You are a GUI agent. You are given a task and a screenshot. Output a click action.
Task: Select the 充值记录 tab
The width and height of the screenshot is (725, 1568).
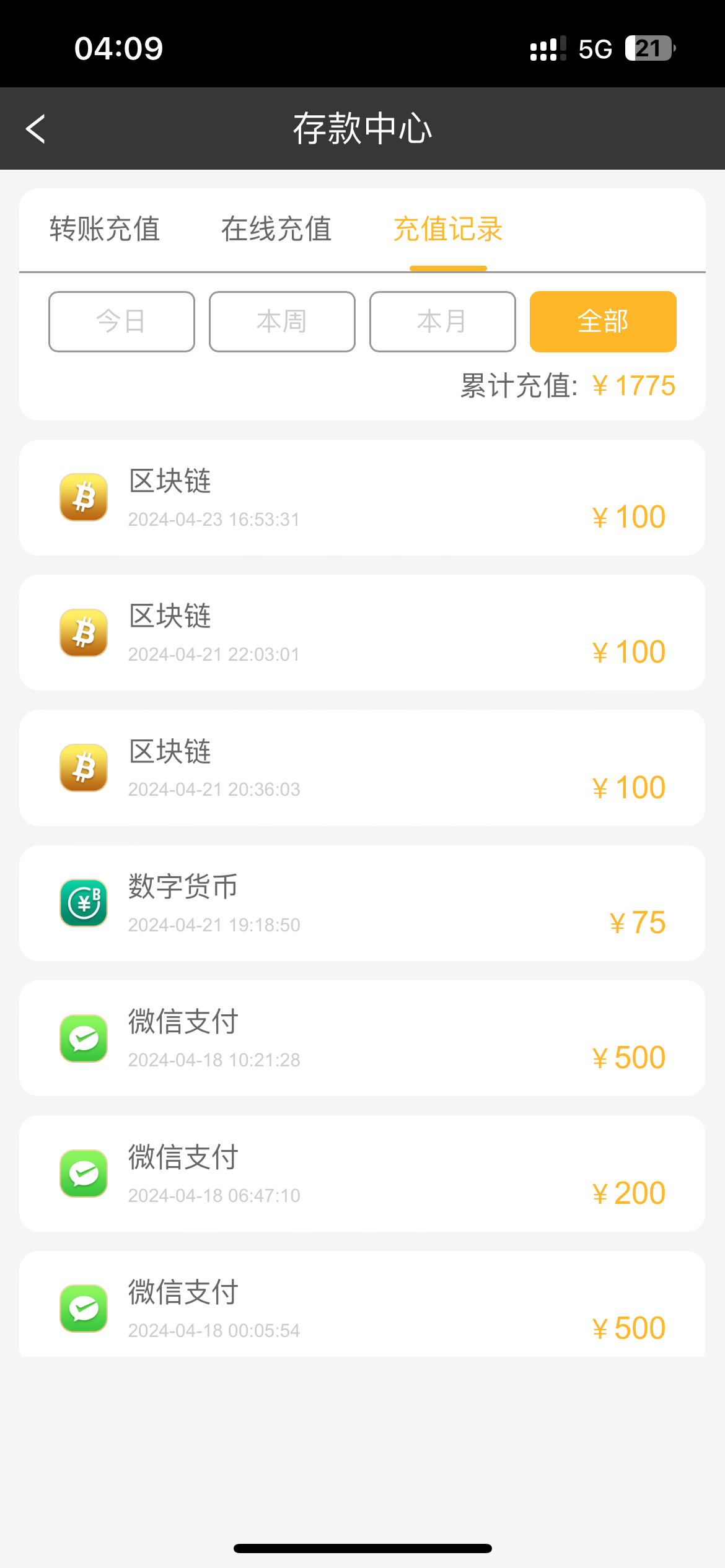[448, 229]
